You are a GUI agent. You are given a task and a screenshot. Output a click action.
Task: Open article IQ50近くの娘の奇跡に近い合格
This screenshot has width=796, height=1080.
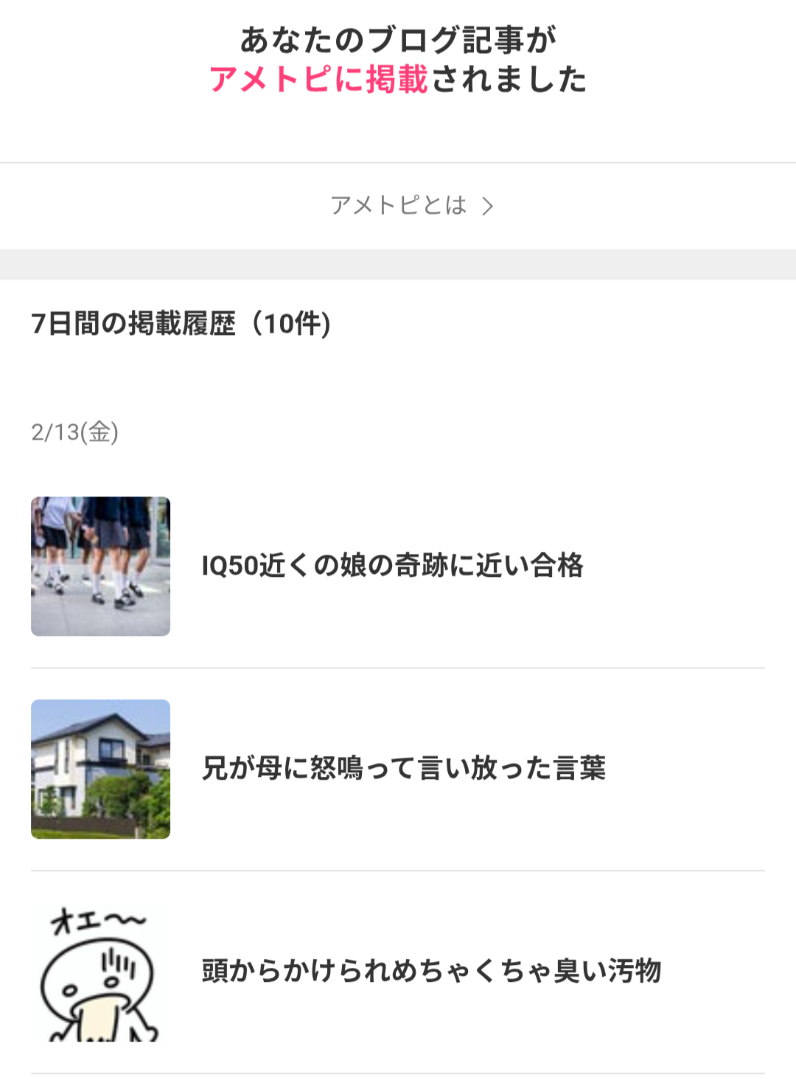(x=392, y=566)
